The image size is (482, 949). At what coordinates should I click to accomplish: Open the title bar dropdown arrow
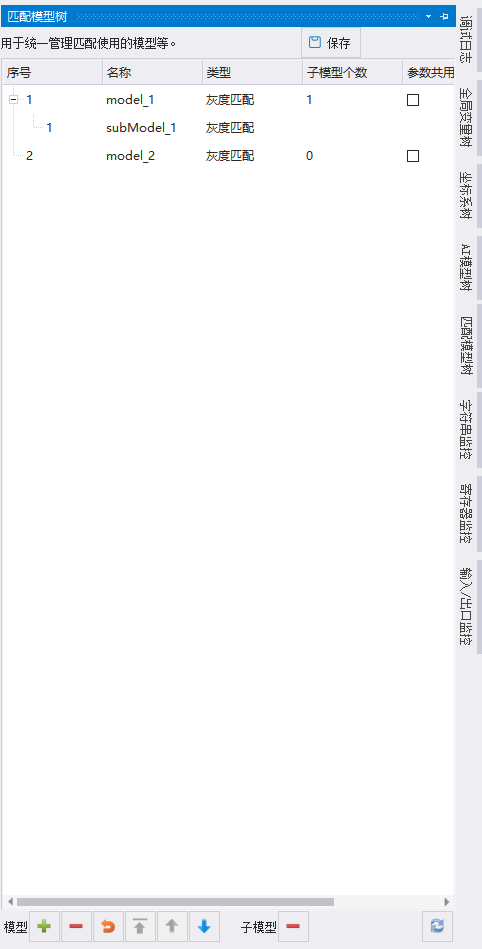coord(429,16)
